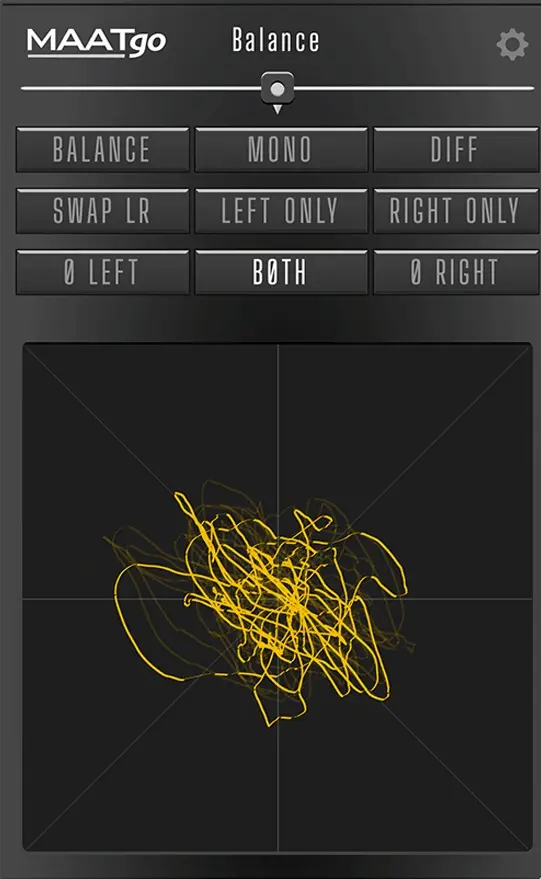The image size is (541, 879).
Task: Invert phase with the Ø RIGHT button
Action: [x=455, y=272]
